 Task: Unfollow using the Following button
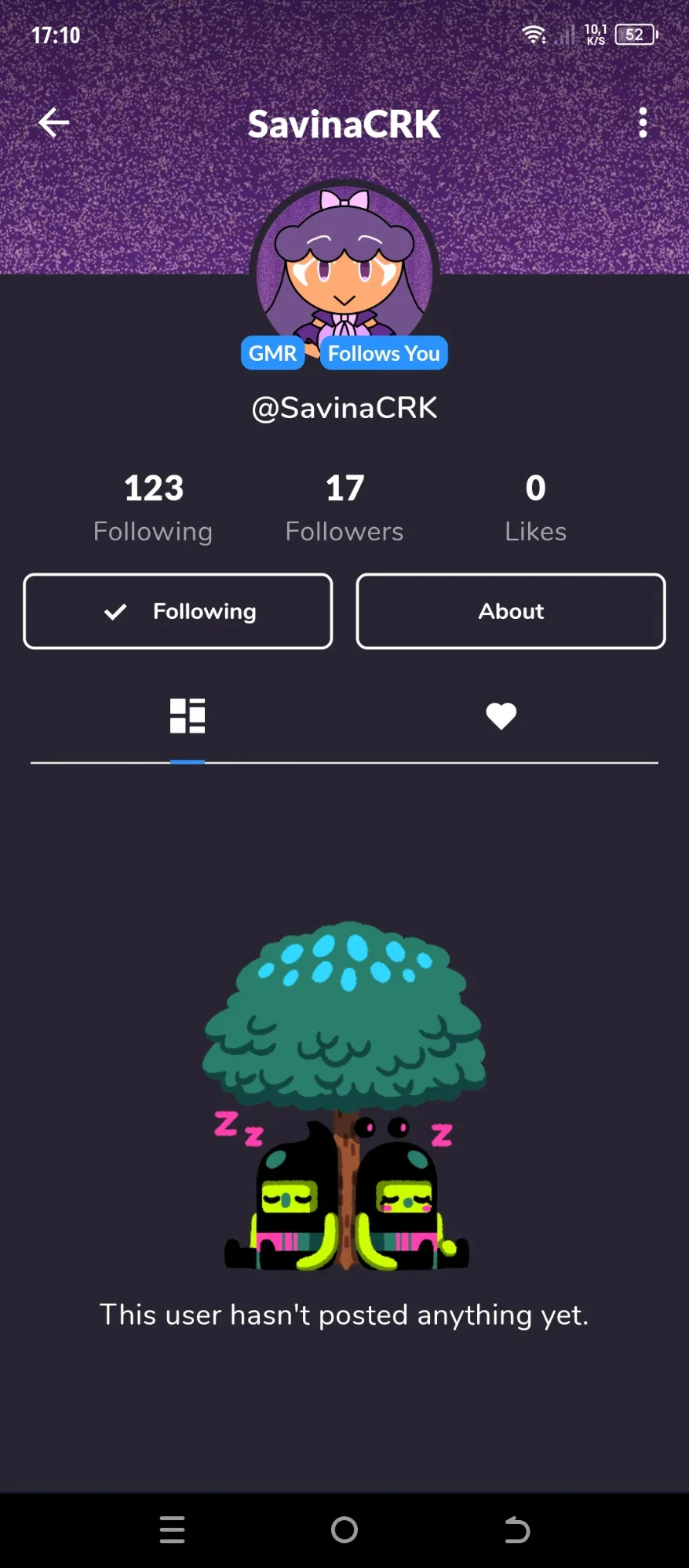point(178,611)
